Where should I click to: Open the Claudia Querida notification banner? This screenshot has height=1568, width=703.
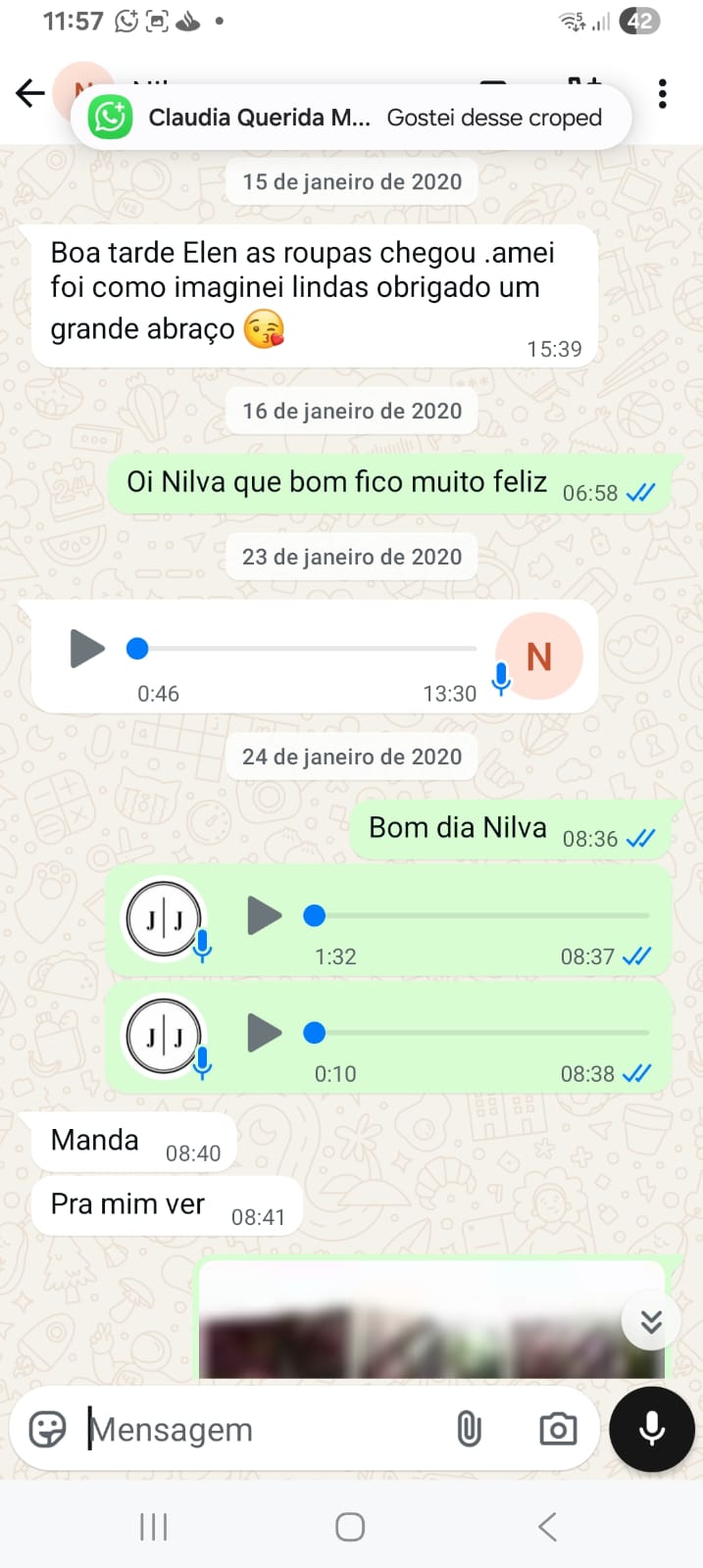pyautogui.click(x=351, y=118)
